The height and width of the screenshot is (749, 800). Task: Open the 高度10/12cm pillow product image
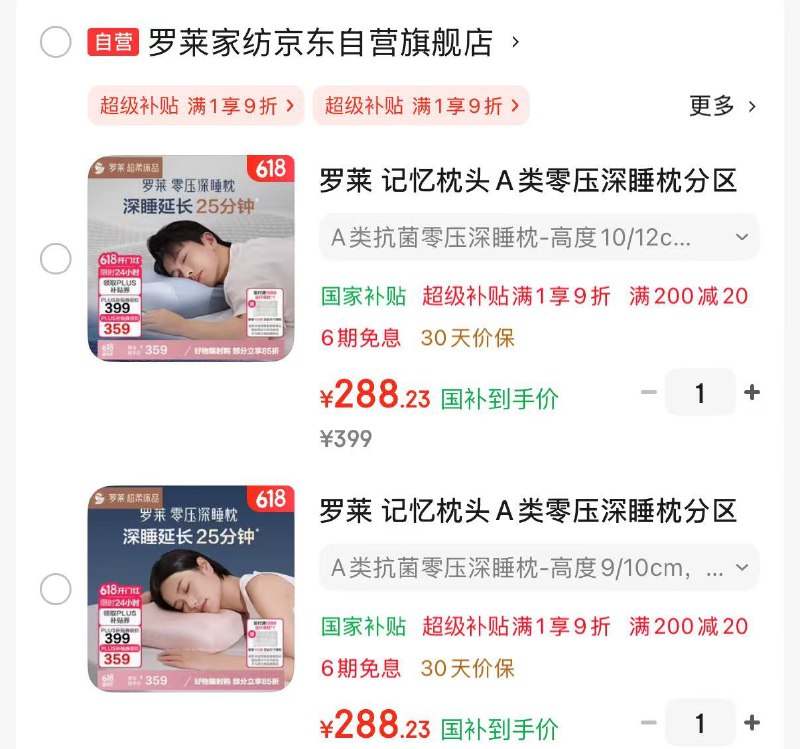pyautogui.click(x=191, y=258)
